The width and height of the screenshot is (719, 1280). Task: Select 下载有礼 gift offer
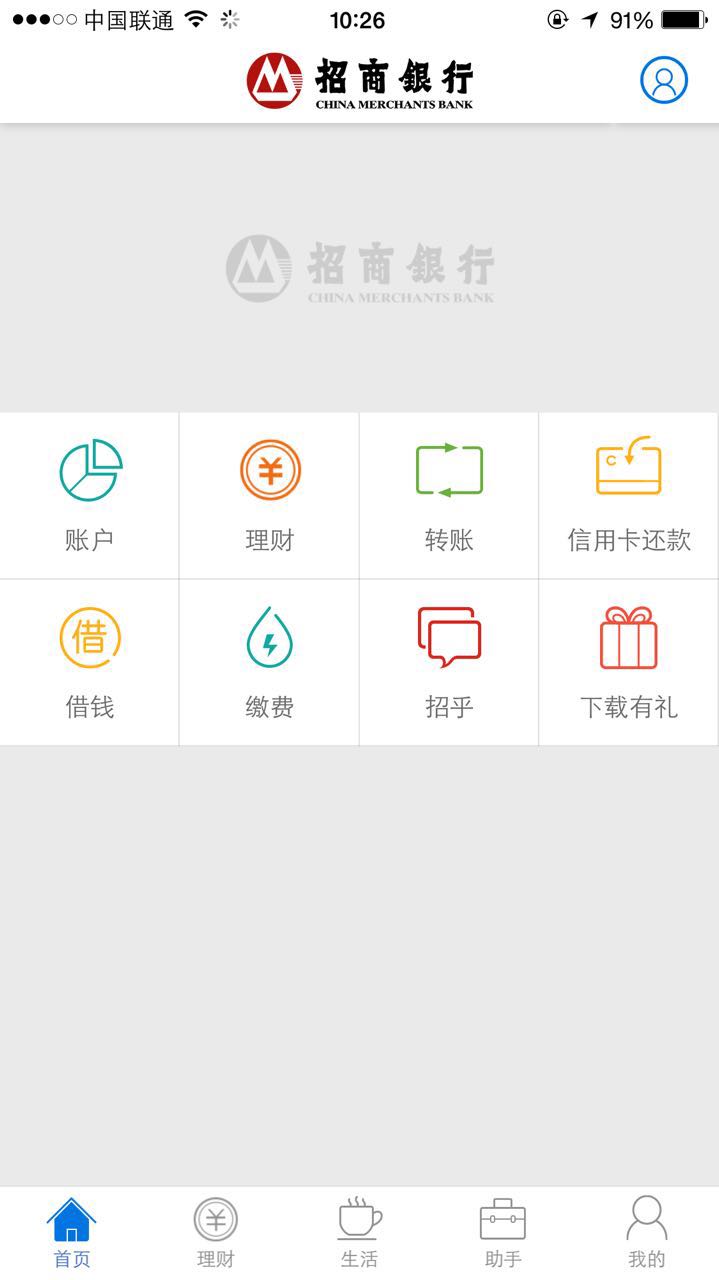pyautogui.click(x=629, y=662)
